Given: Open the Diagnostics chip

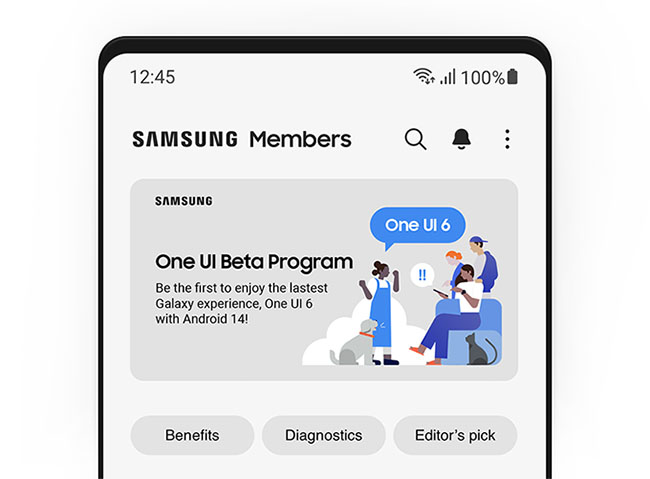Looking at the screenshot, I should (x=323, y=435).
